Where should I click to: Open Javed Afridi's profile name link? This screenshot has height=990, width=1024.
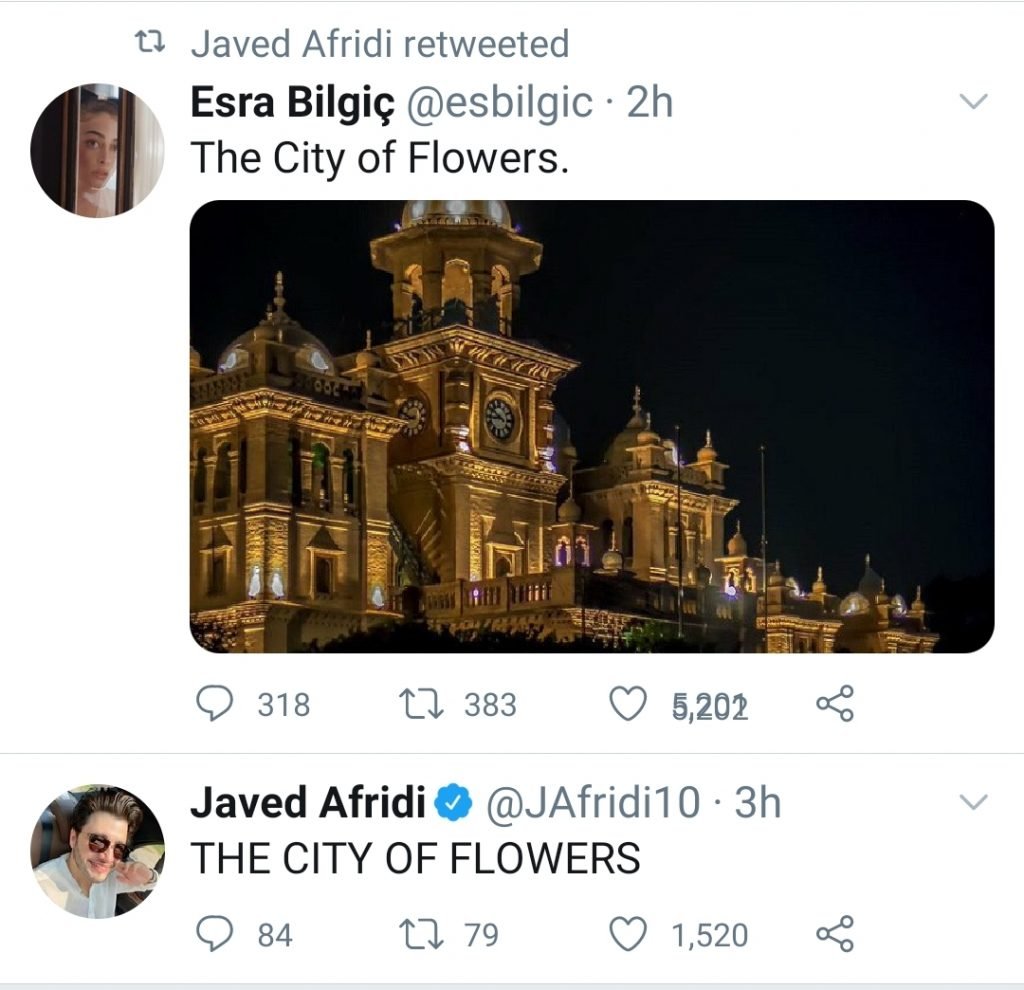tap(308, 803)
